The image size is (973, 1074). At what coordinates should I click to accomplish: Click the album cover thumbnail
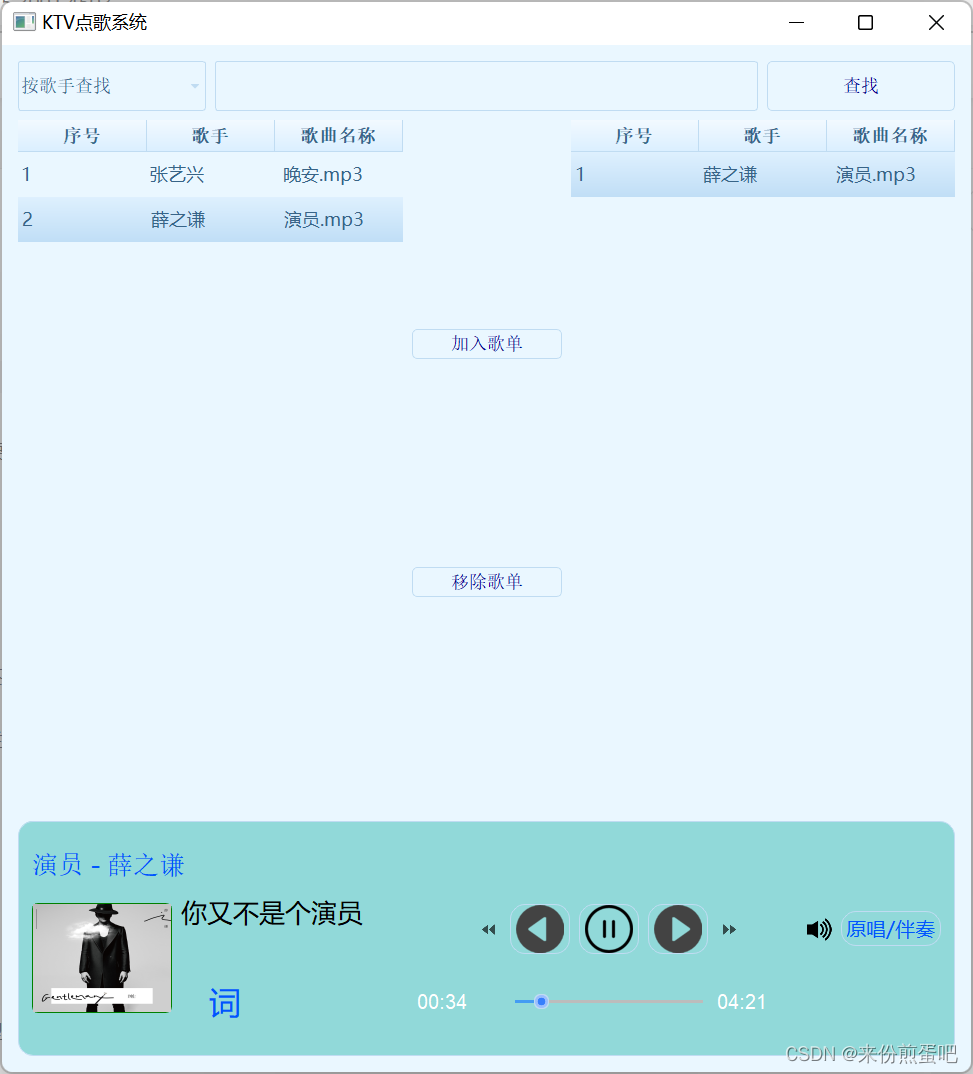point(102,957)
